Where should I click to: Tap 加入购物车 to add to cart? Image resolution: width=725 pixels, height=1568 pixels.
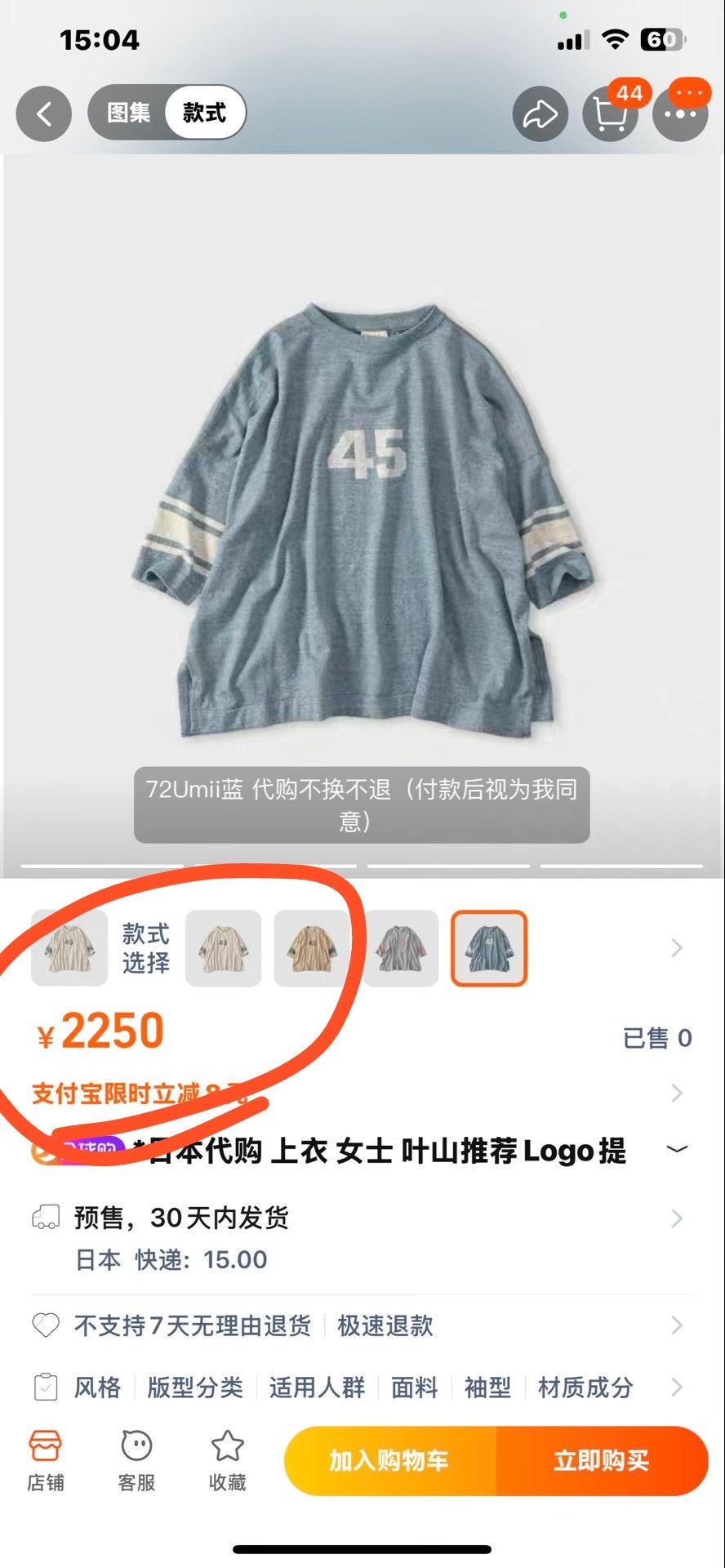coord(389,1461)
